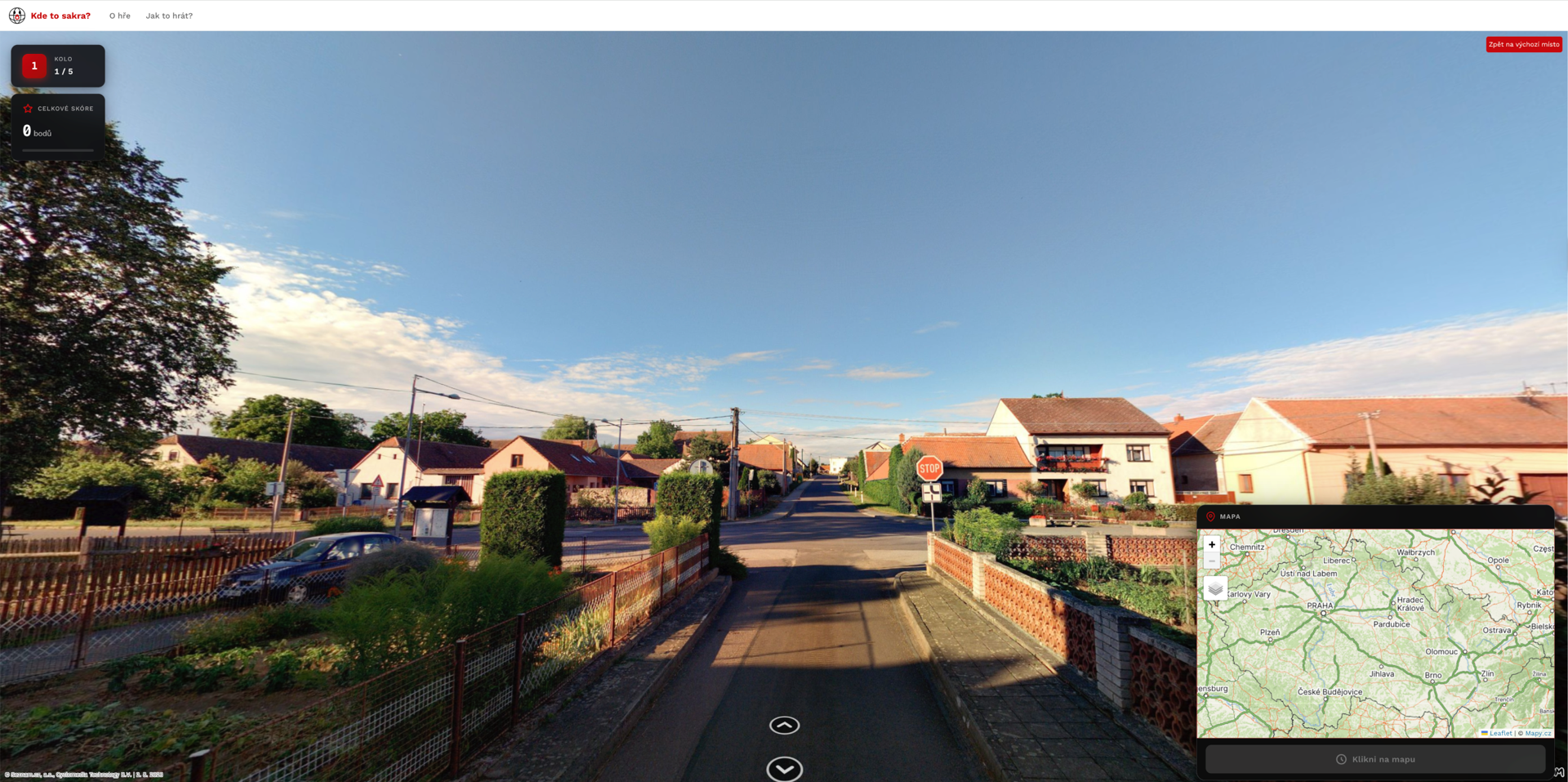Open the Jak to hrát? instructions
The image size is (1568, 782).
point(169,16)
